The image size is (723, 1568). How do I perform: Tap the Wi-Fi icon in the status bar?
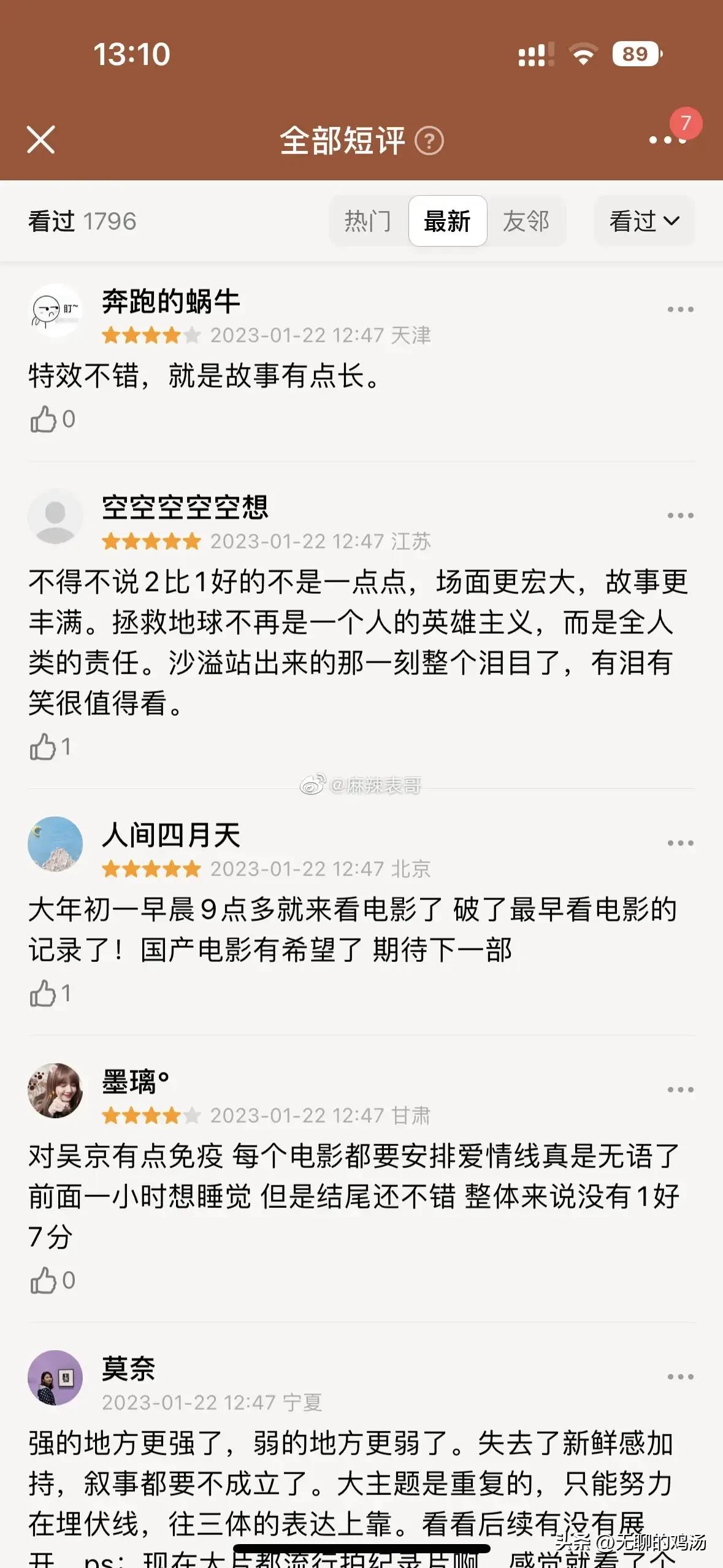click(x=584, y=55)
